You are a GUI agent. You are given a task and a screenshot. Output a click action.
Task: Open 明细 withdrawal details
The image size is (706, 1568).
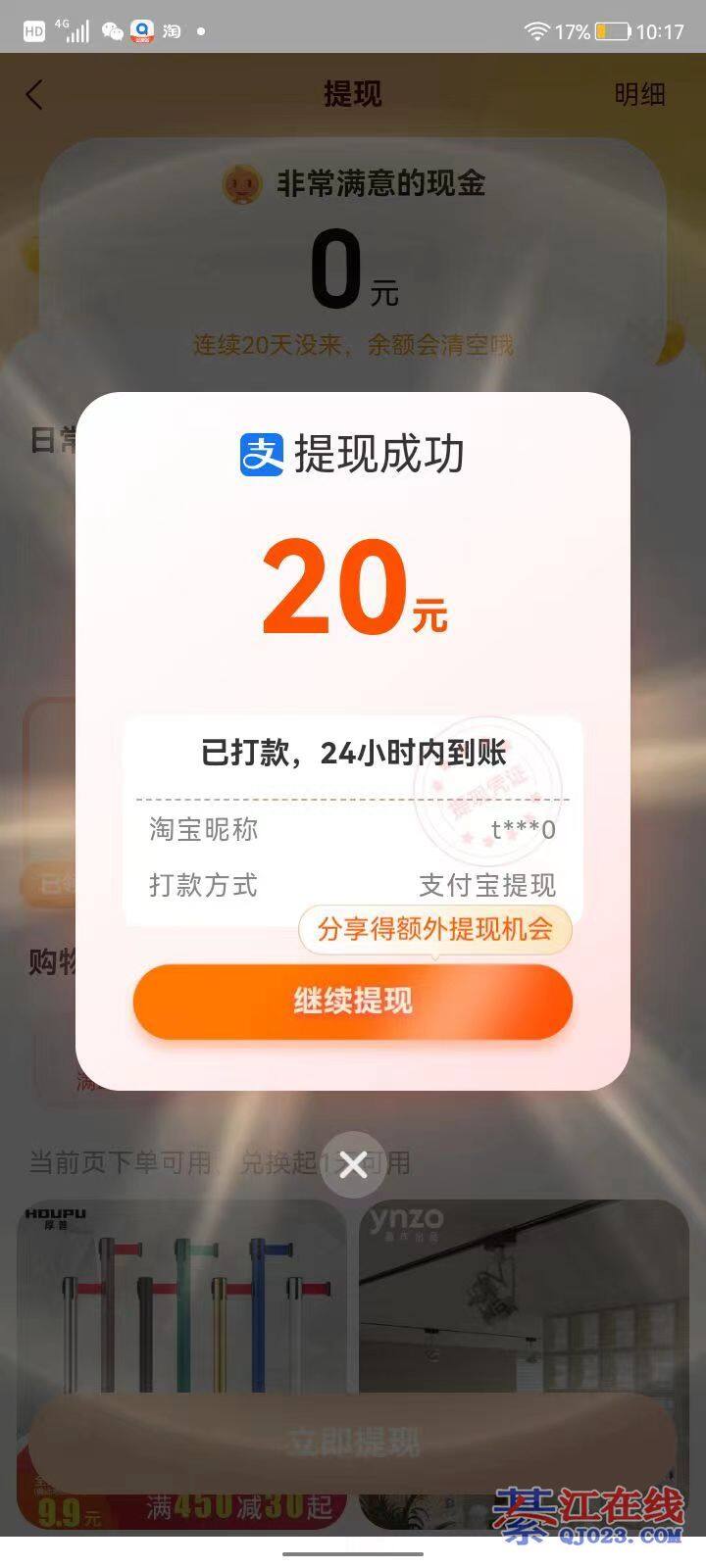tap(639, 94)
